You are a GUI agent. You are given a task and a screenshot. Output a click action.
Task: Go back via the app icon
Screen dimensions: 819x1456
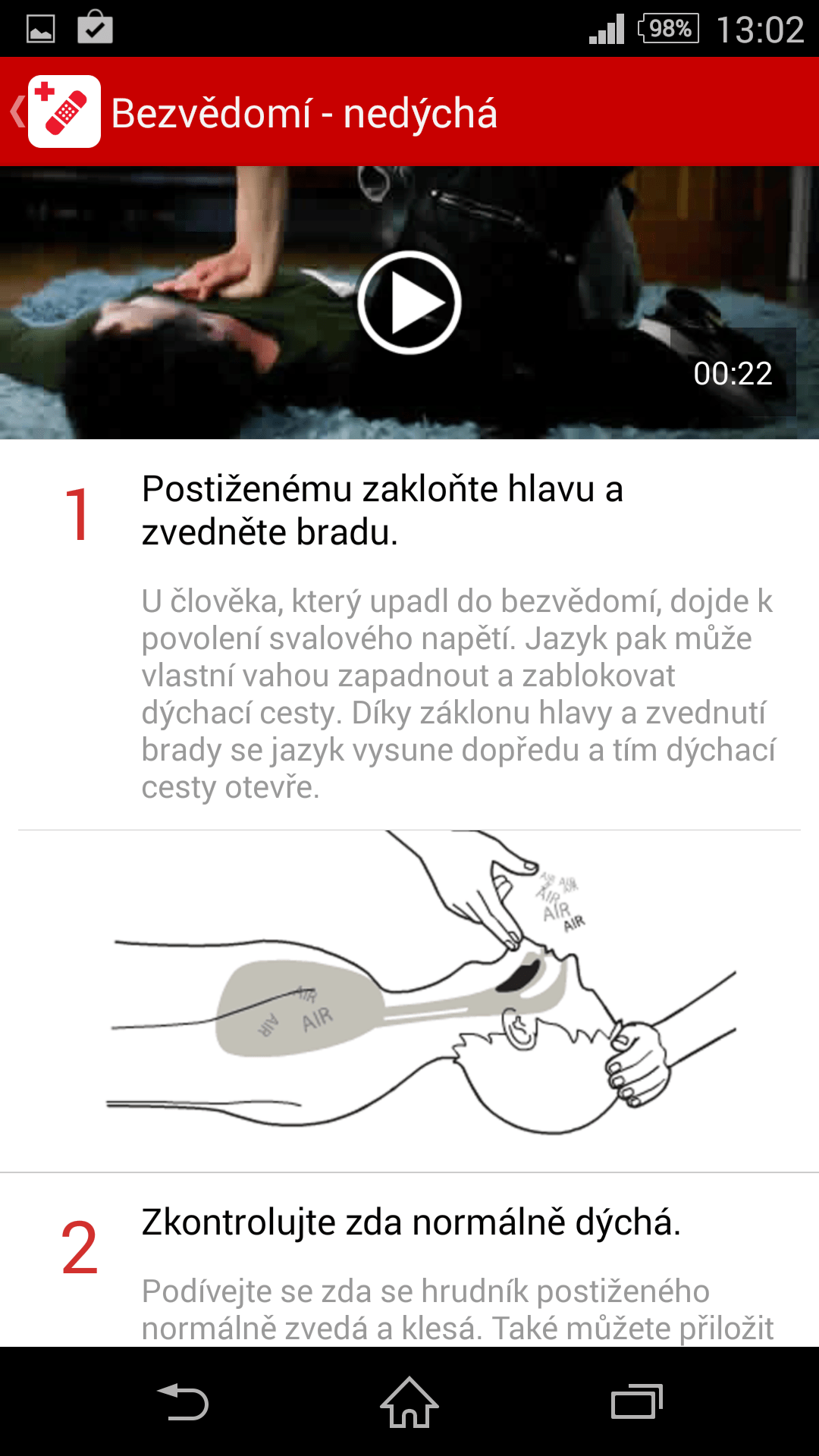tap(56, 111)
